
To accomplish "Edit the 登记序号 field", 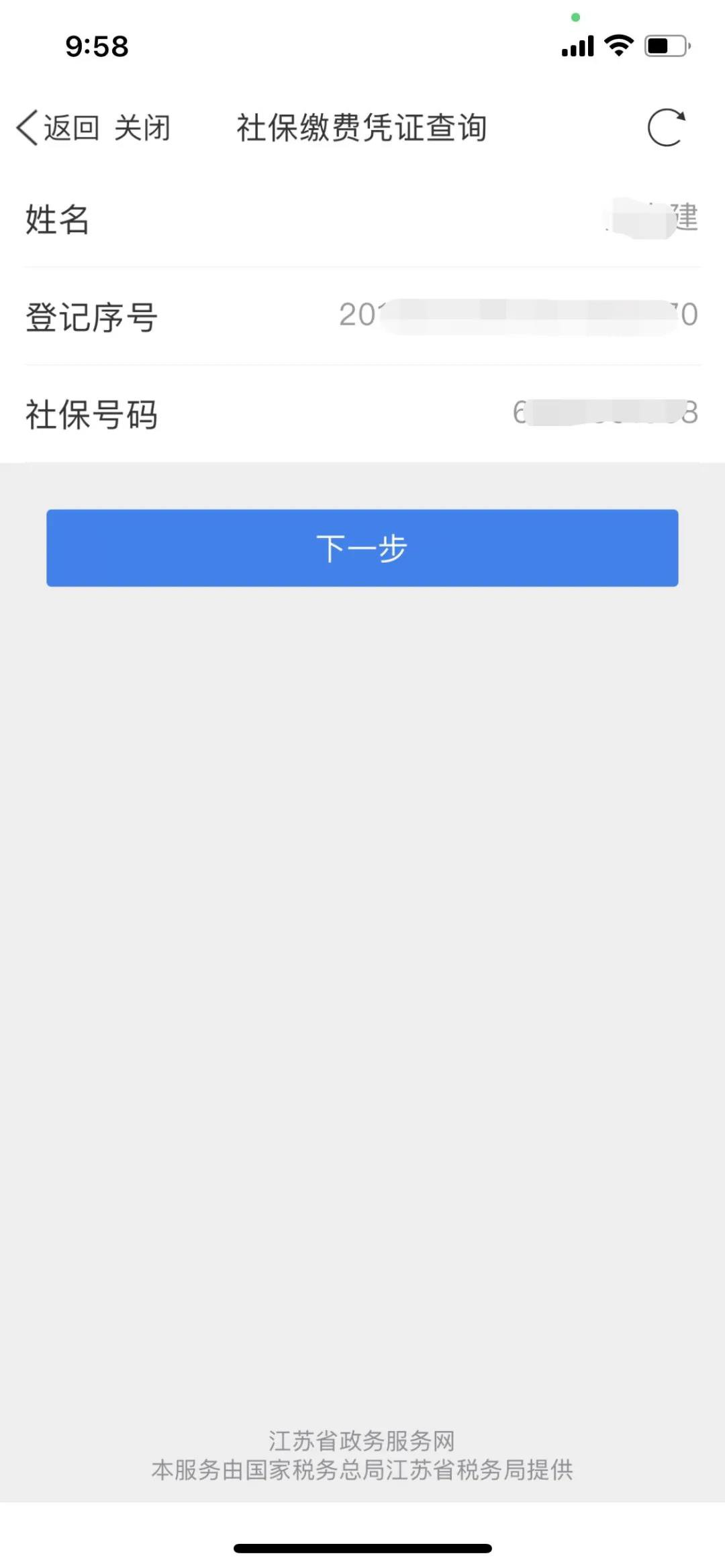I will coord(517,315).
